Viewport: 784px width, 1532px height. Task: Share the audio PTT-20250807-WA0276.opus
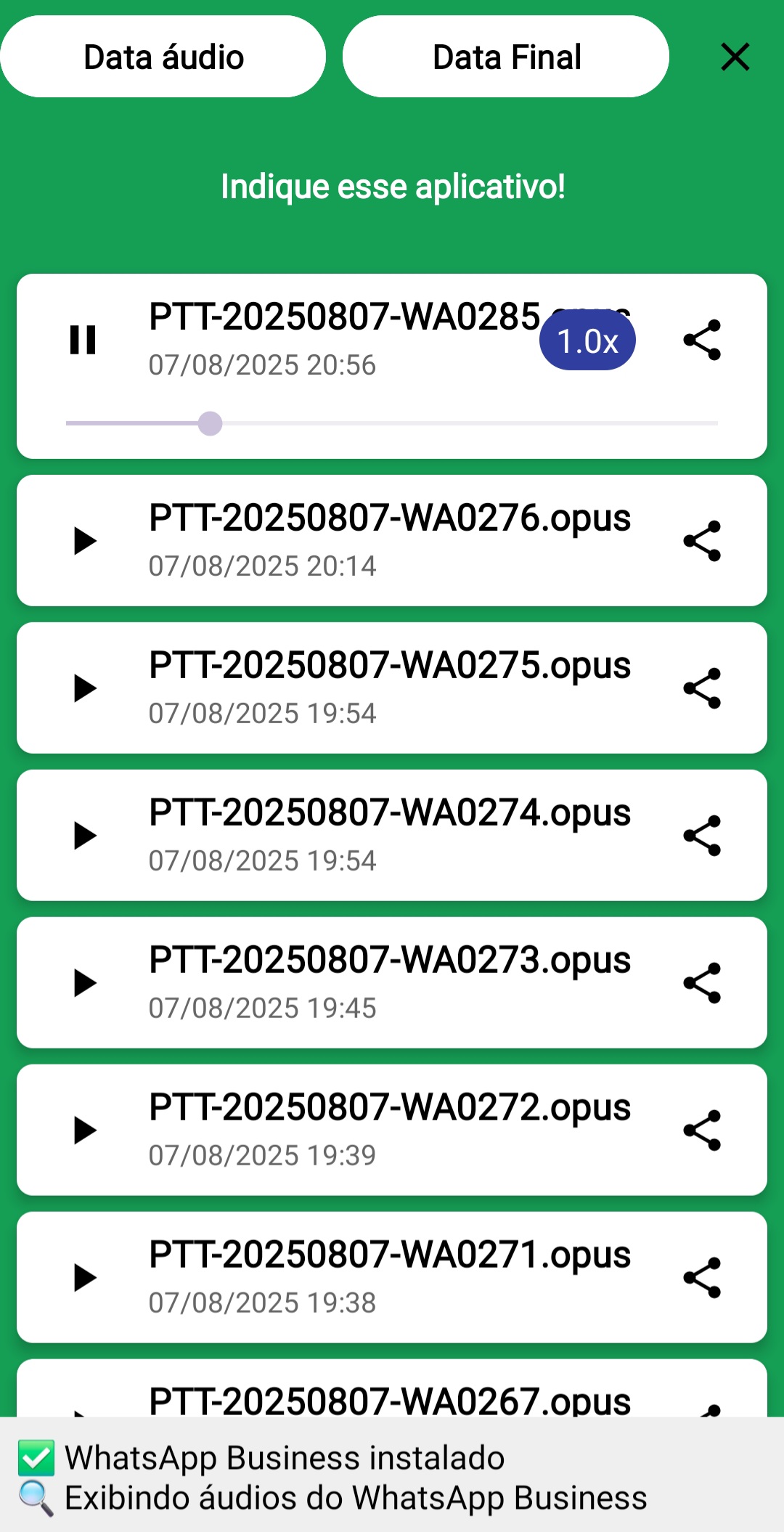pyautogui.click(x=701, y=541)
